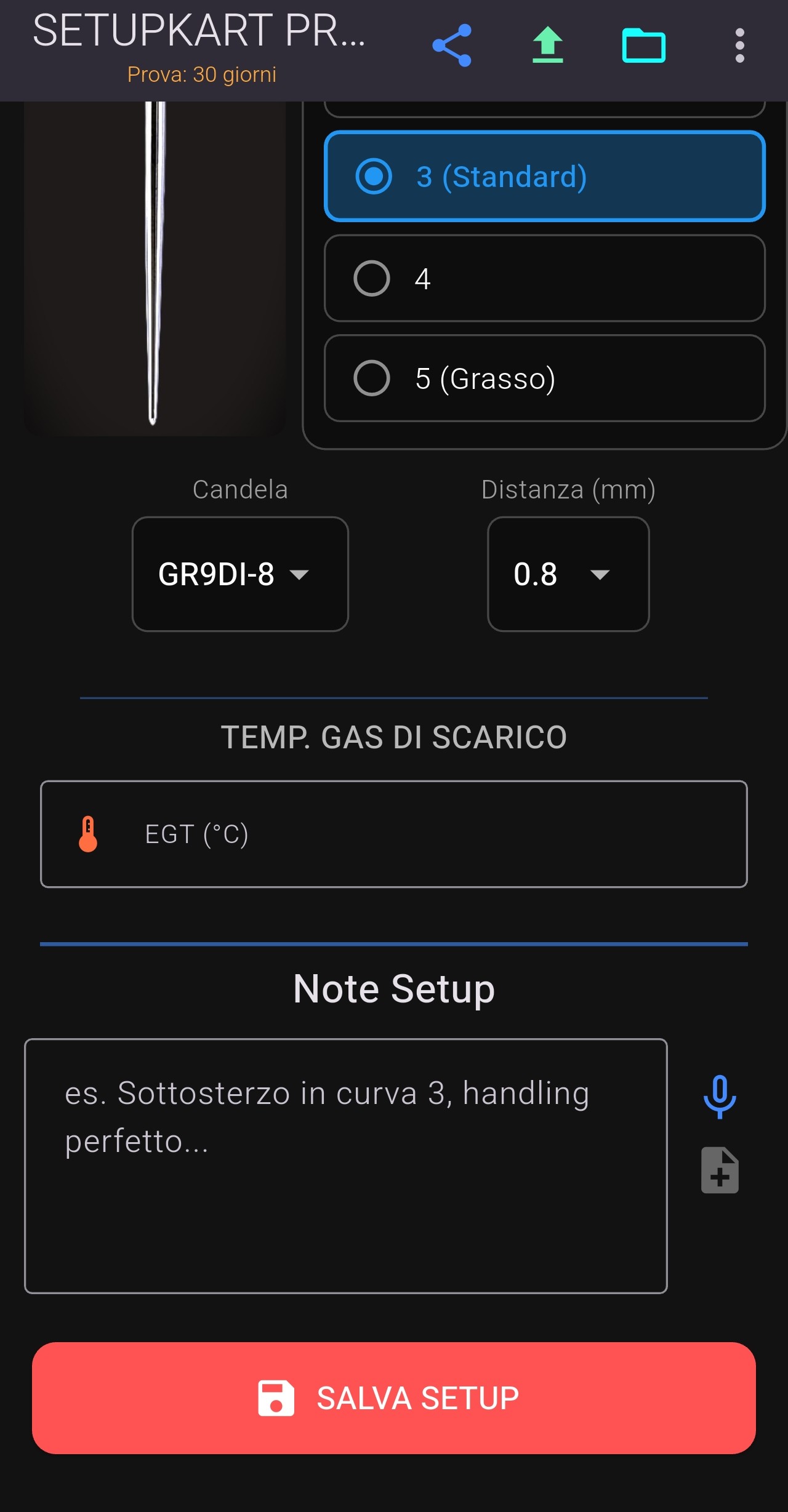The image size is (788, 1512).
Task: Select the 5 (Grasso) option
Action: (544, 378)
